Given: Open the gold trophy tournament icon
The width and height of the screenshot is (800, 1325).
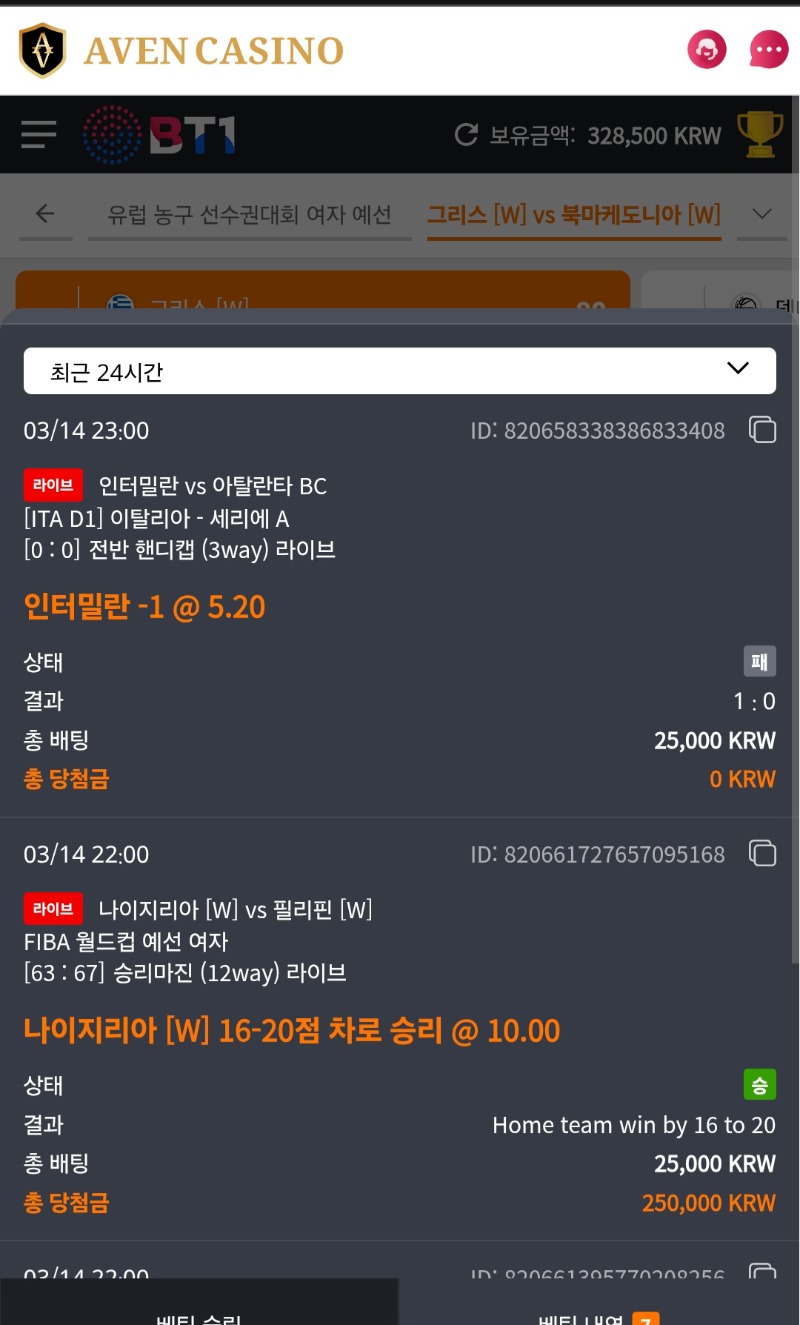Looking at the screenshot, I should (x=760, y=135).
